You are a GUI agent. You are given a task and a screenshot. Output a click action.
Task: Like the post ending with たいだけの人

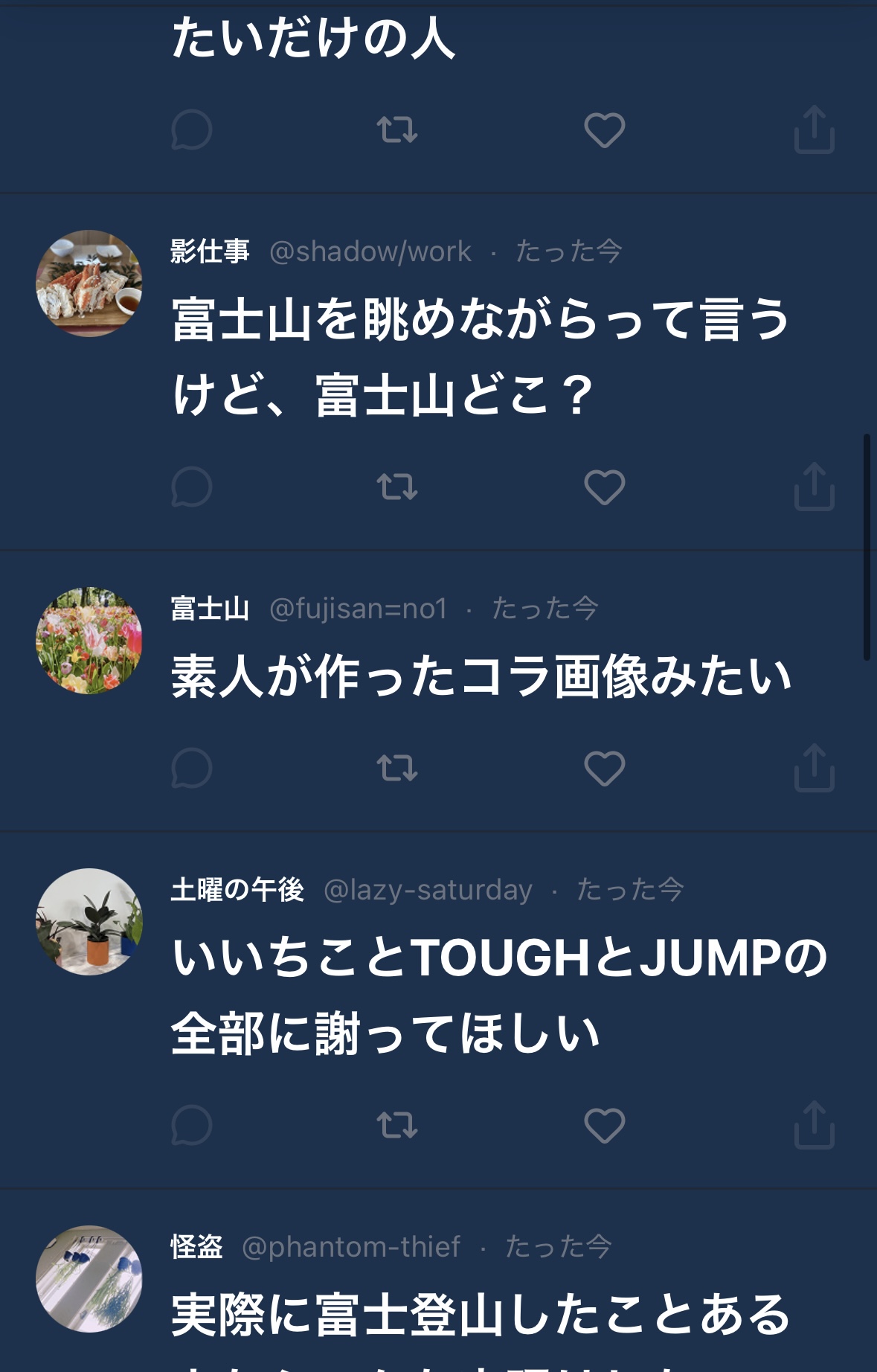tap(604, 130)
